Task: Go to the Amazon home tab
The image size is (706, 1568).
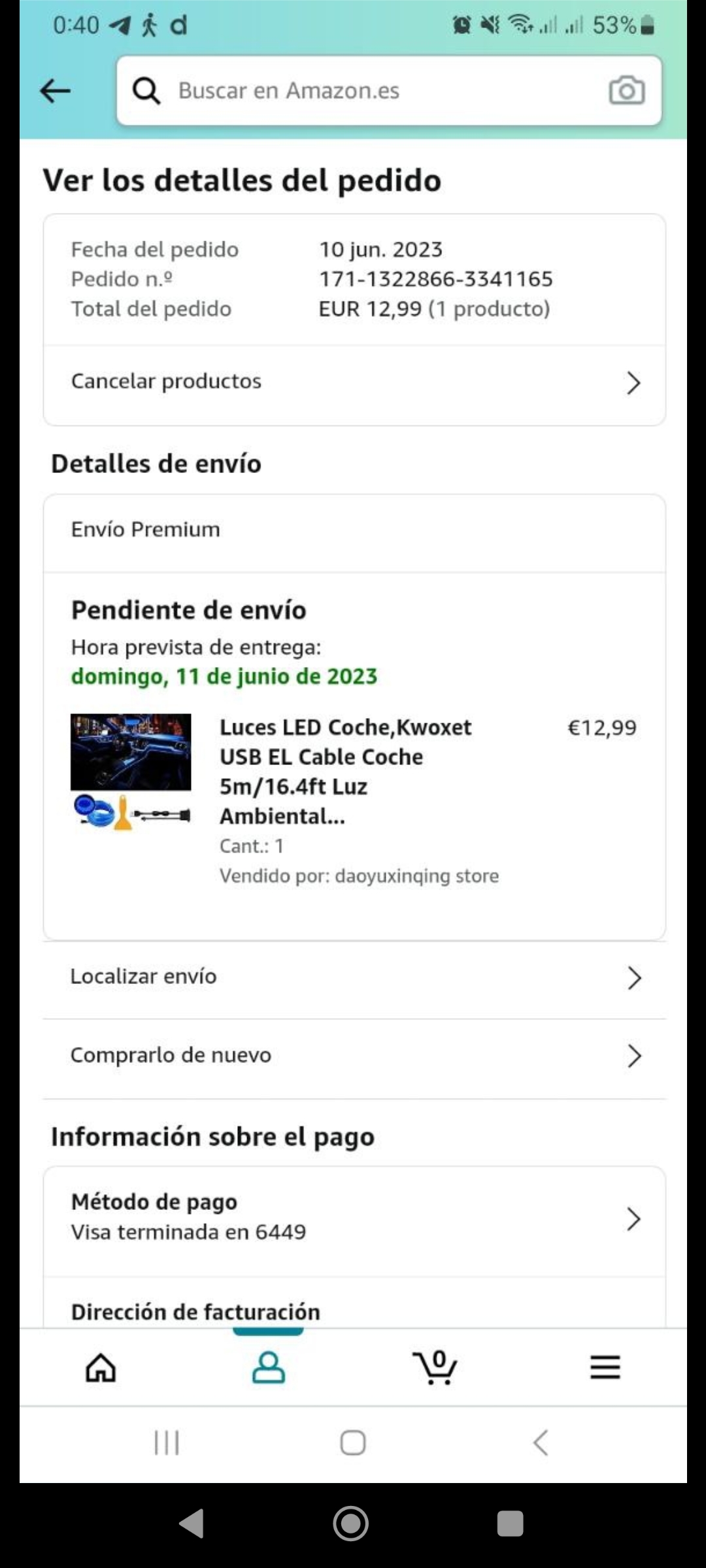Action: point(101,1367)
